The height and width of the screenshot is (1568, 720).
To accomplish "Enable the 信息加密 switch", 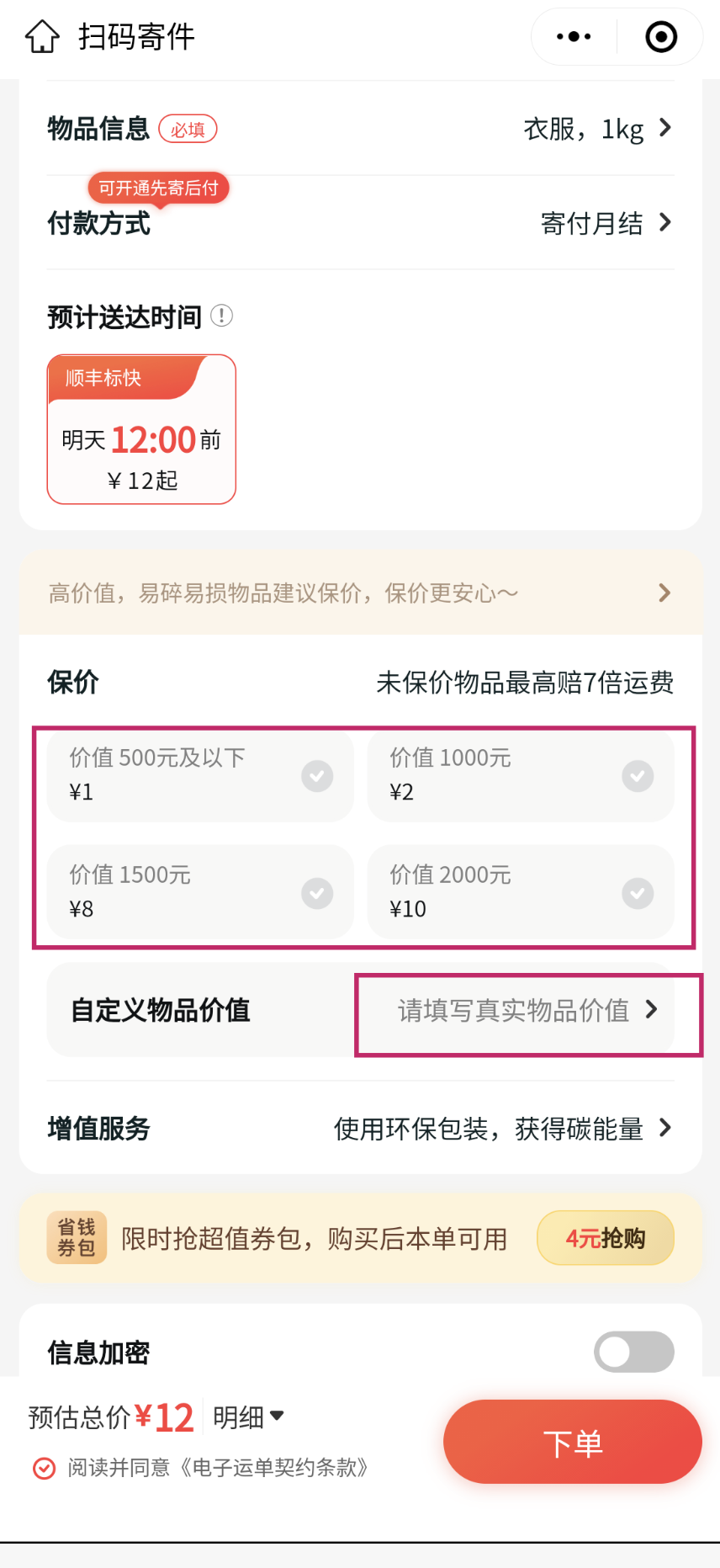I will click(x=633, y=1352).
